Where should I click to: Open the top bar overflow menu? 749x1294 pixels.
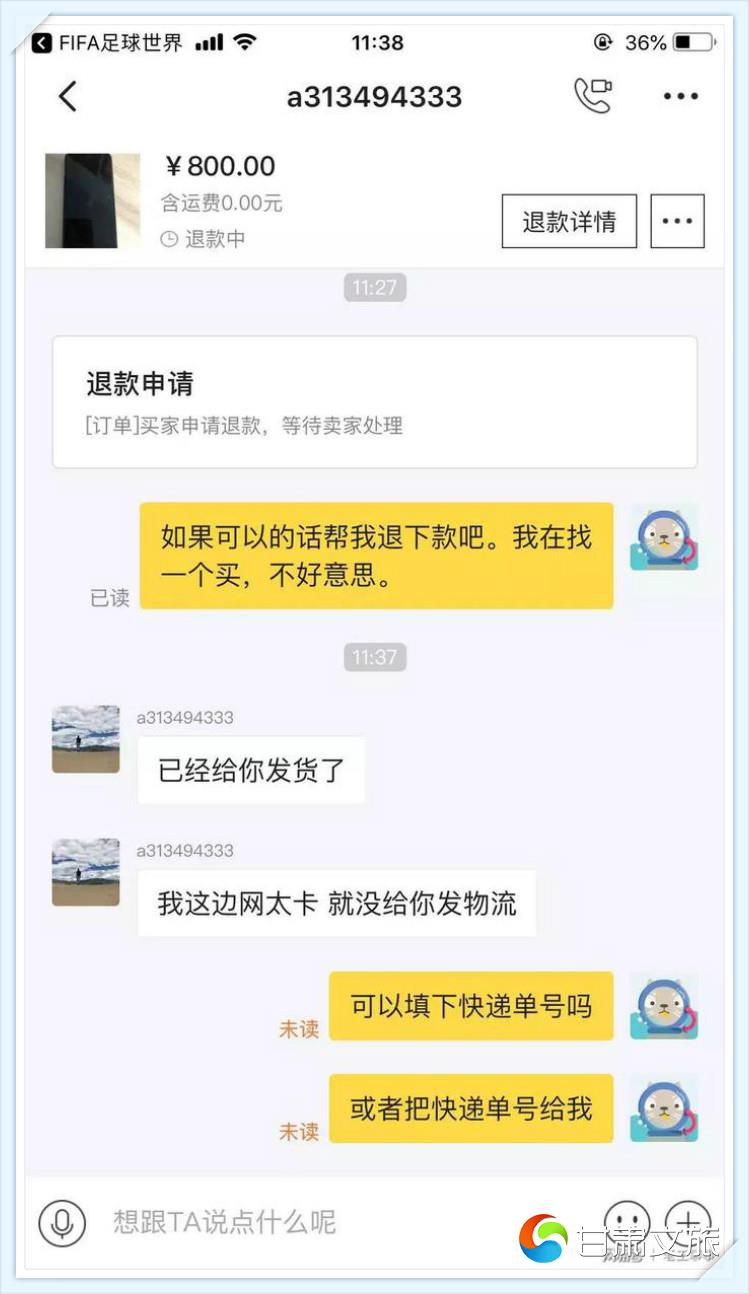pyautogui.click(x=680, y=97)
